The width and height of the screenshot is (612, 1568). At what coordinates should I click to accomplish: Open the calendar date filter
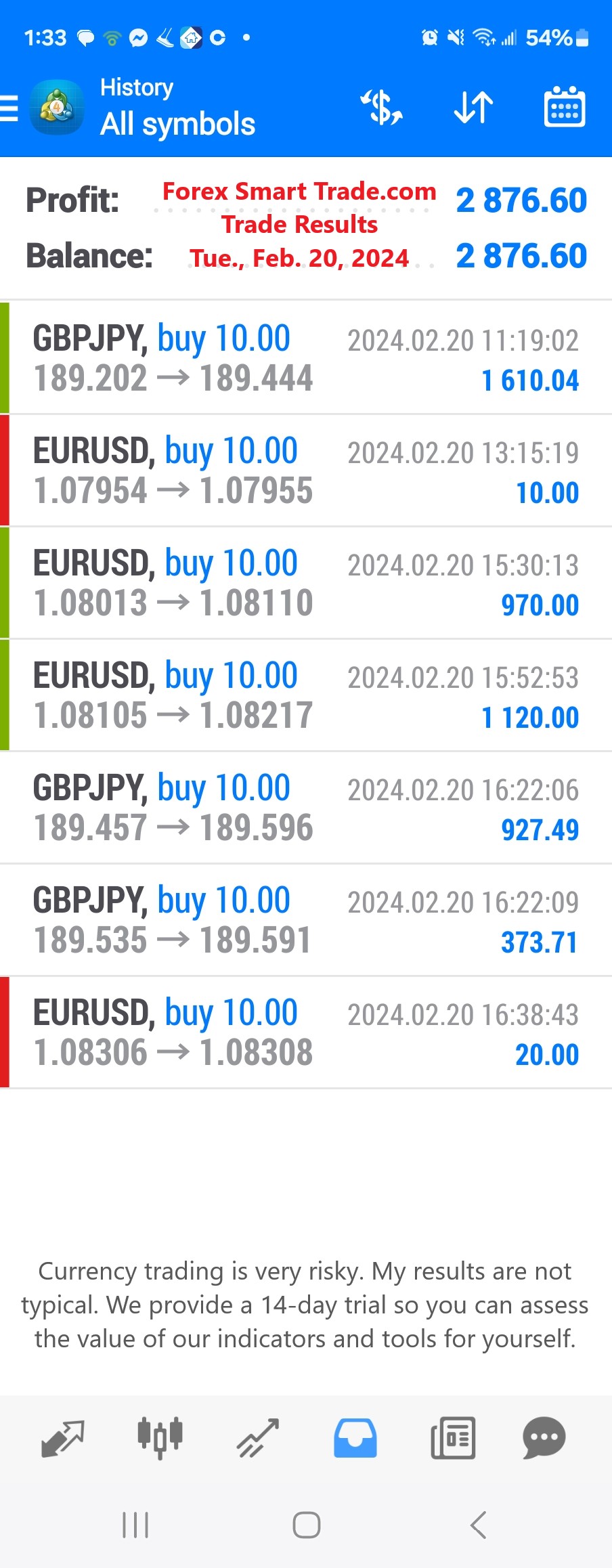[x=564, y=107]
